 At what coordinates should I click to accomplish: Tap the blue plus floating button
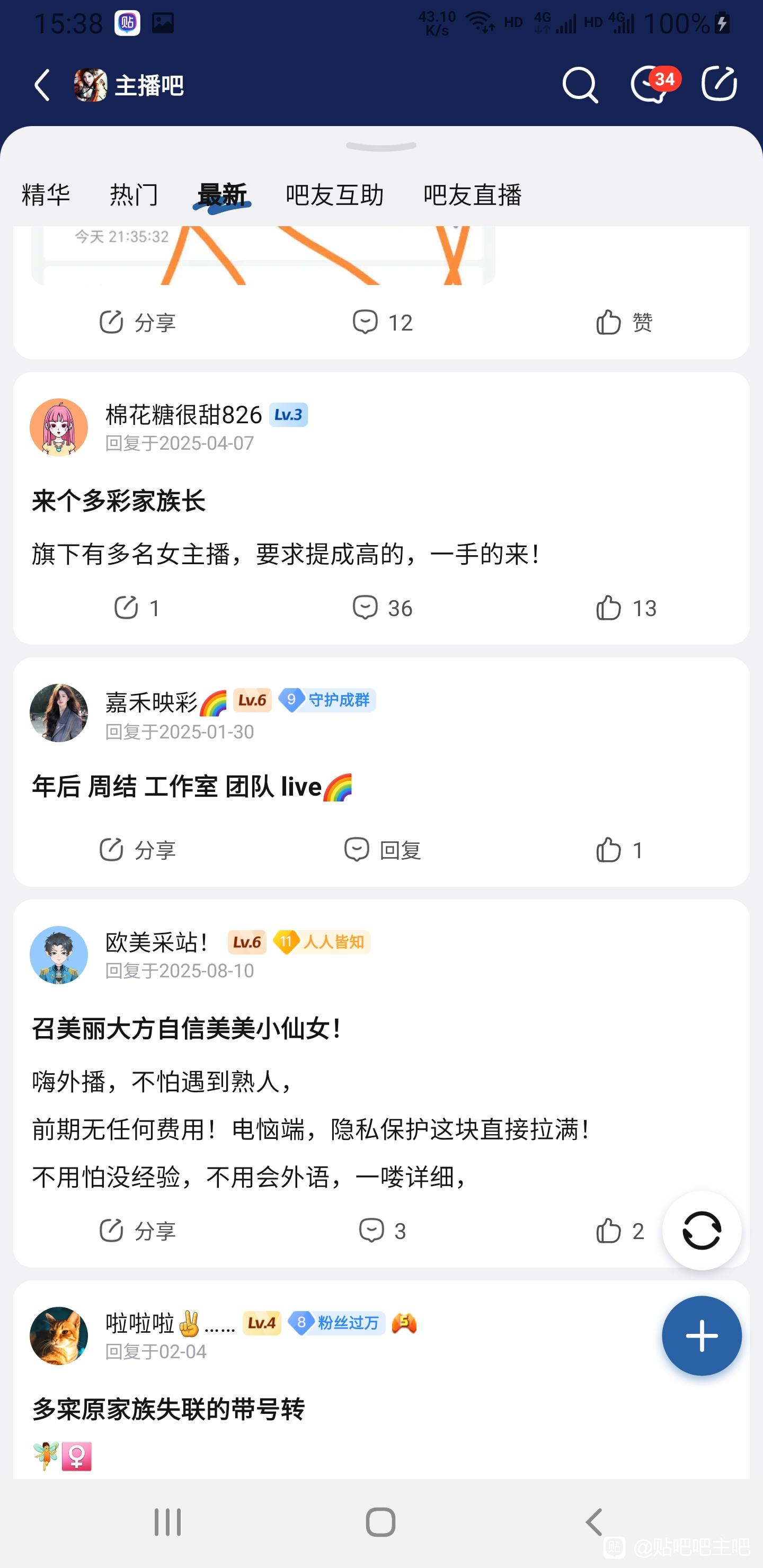tap(702, 1335)
